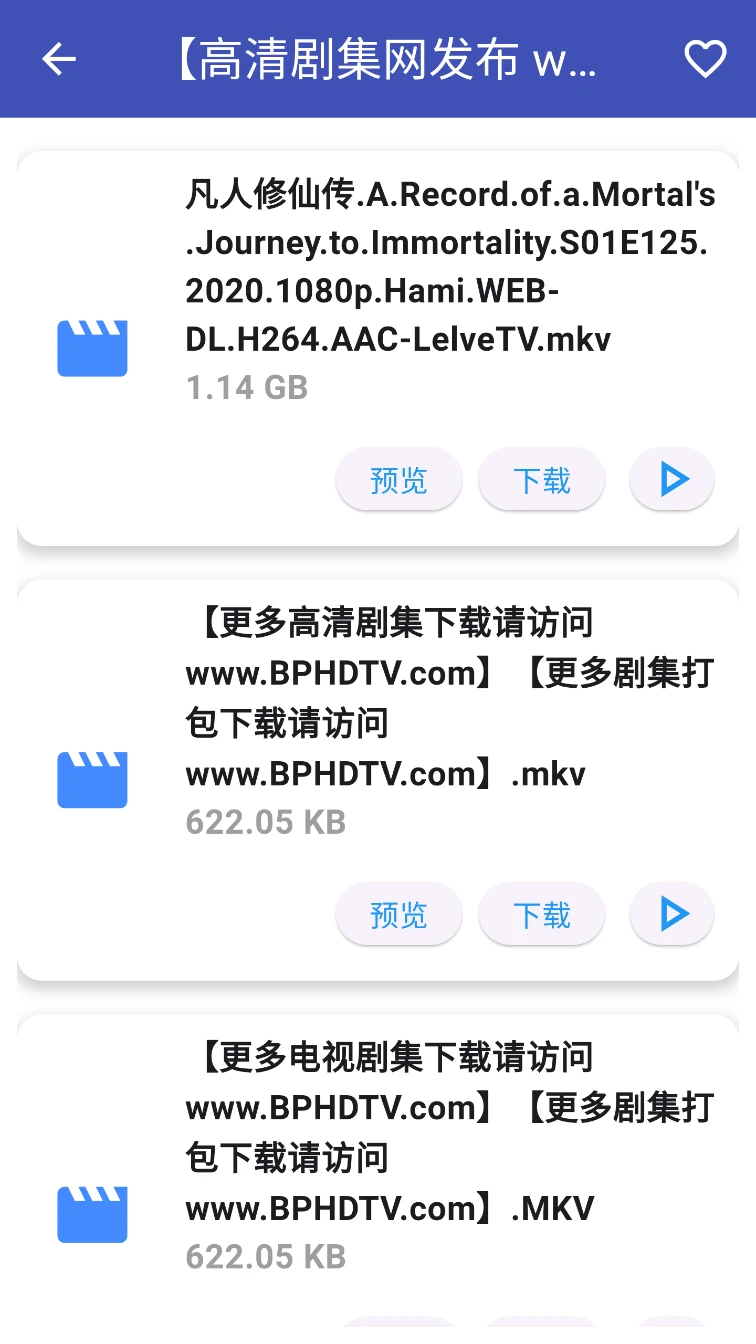Click the 622.05 KB label of the second file
756x1344 pixels.
coord(265,821)
